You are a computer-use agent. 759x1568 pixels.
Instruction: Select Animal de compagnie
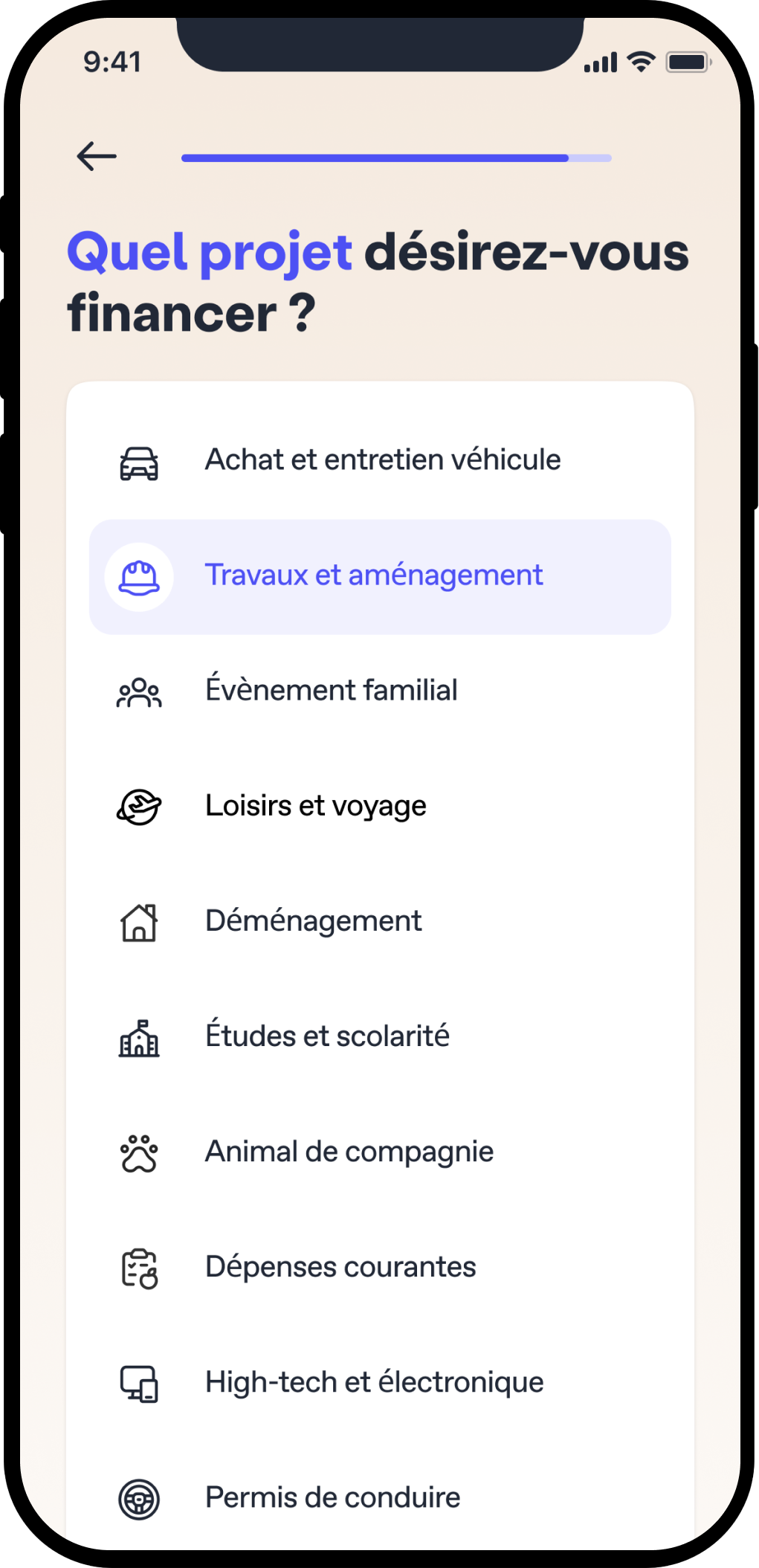tap(349, 1152)
